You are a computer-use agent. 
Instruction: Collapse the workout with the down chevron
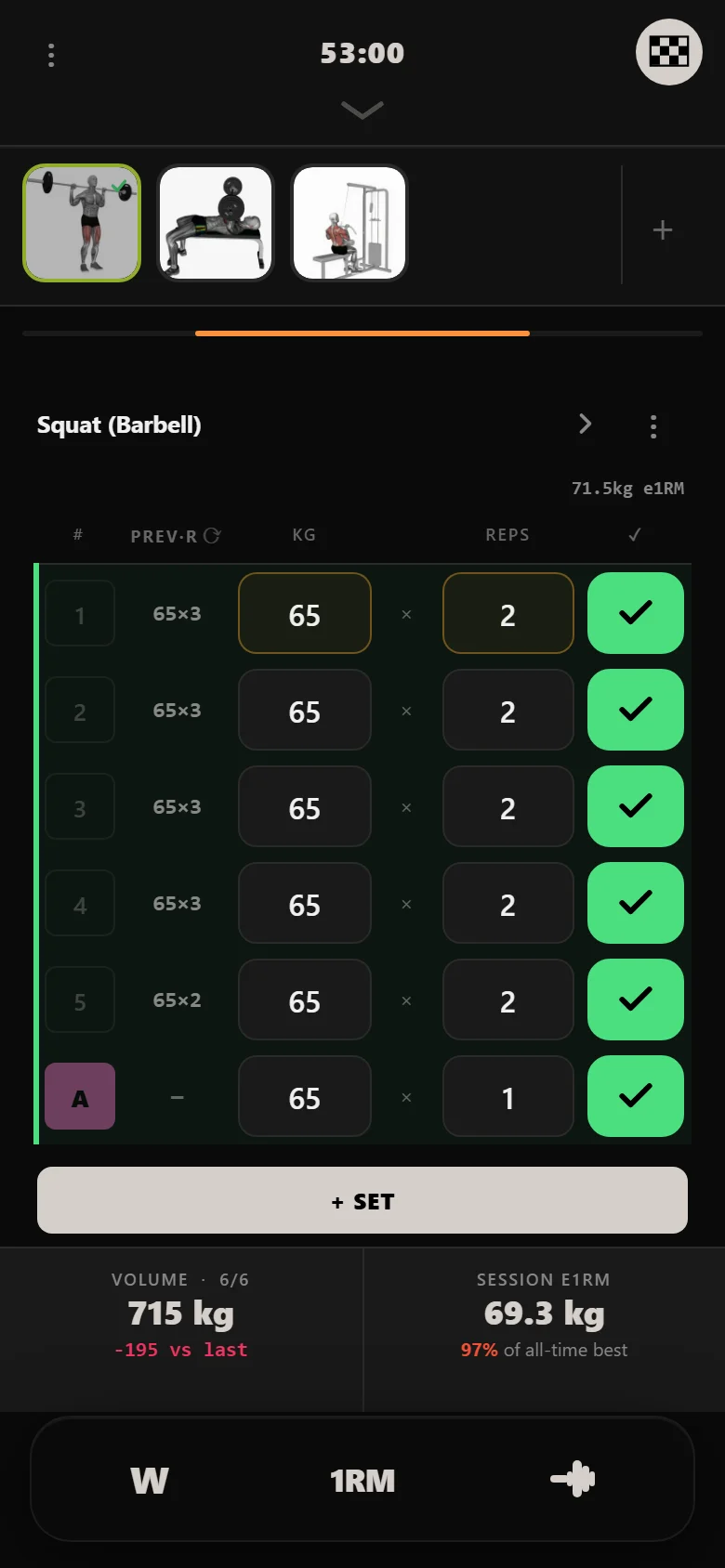pyautogui.click(x=362, y=111)
